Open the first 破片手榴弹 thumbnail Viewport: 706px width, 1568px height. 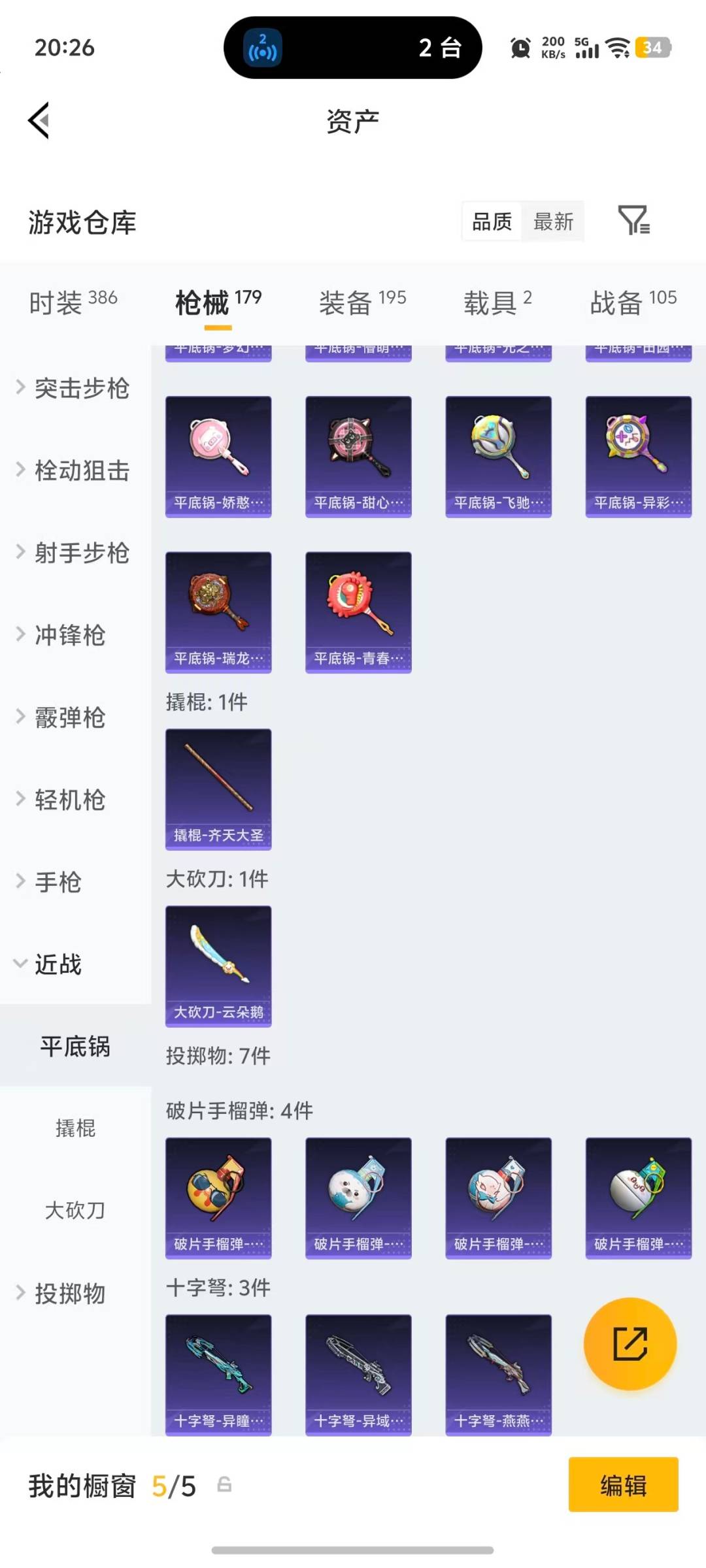(x=218, y=1196)
